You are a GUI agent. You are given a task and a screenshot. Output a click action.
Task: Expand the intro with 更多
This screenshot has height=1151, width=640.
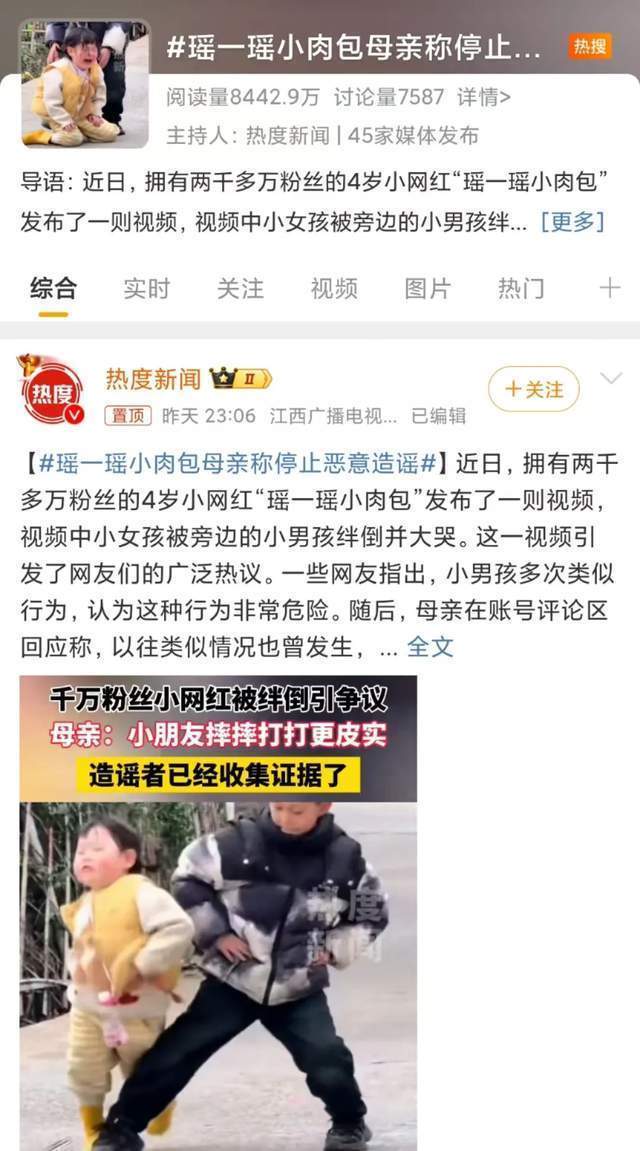click(x=572, y=222)
